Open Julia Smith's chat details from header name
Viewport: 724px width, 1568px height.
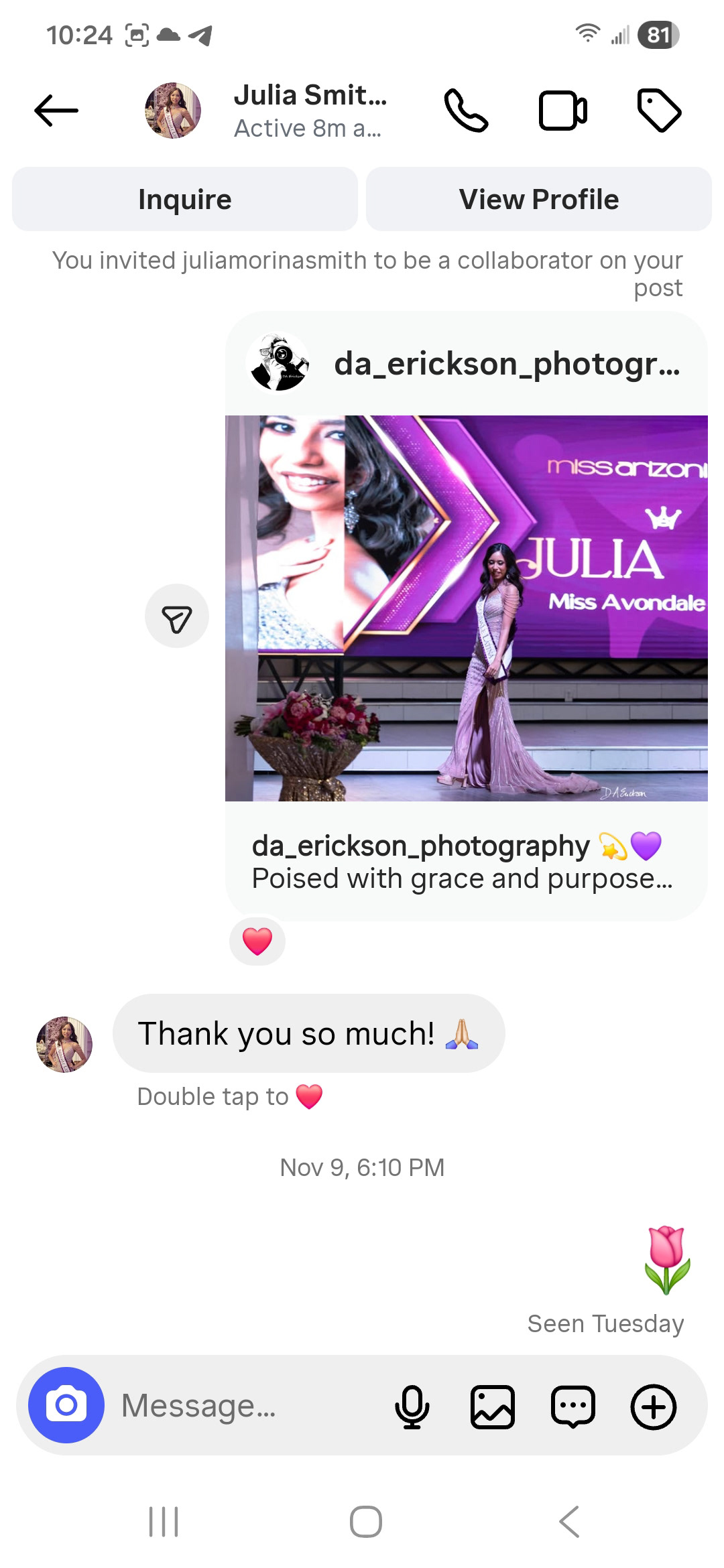click(x=310, y=111)
